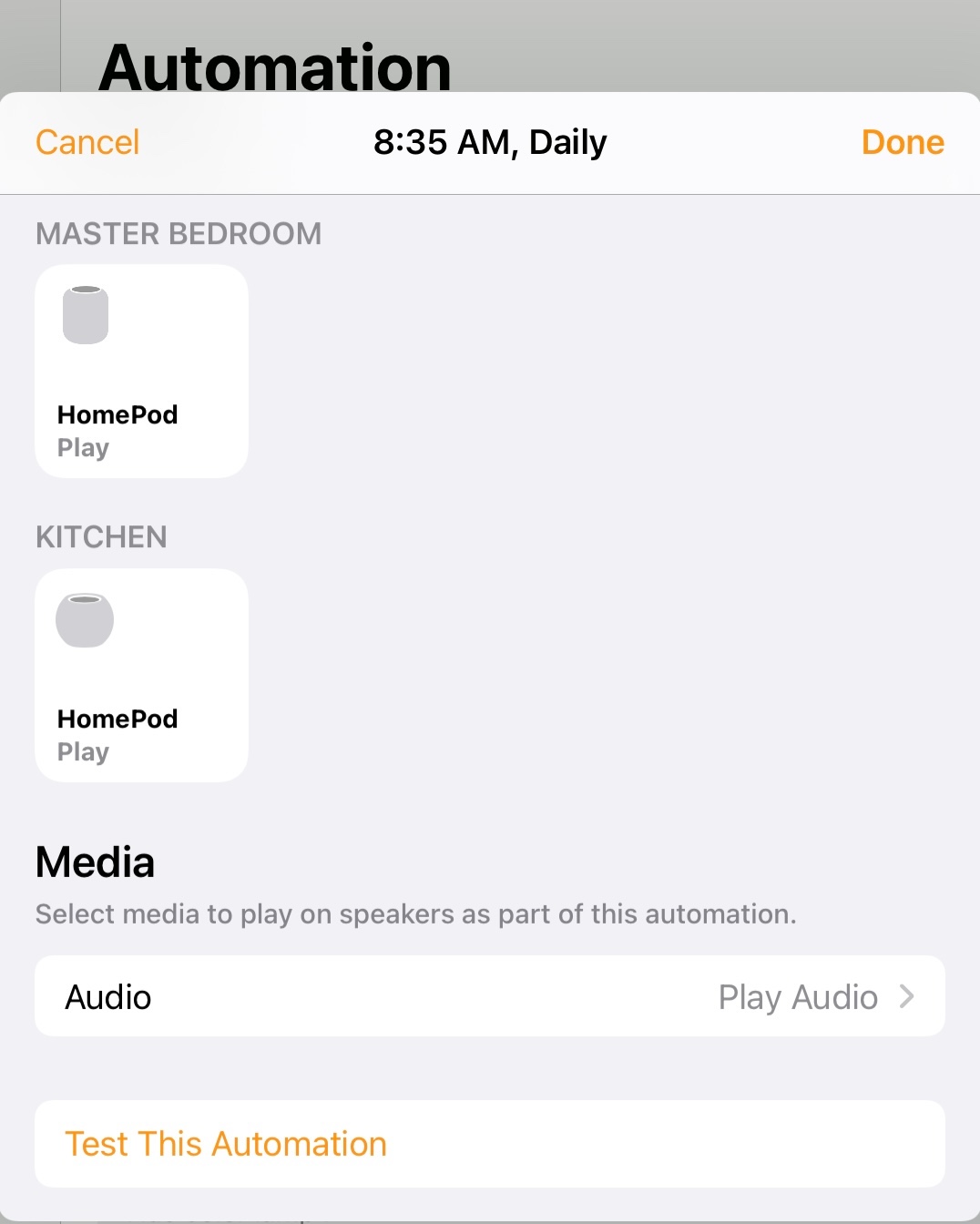Select the Kitchen HomePod tile

141,675
